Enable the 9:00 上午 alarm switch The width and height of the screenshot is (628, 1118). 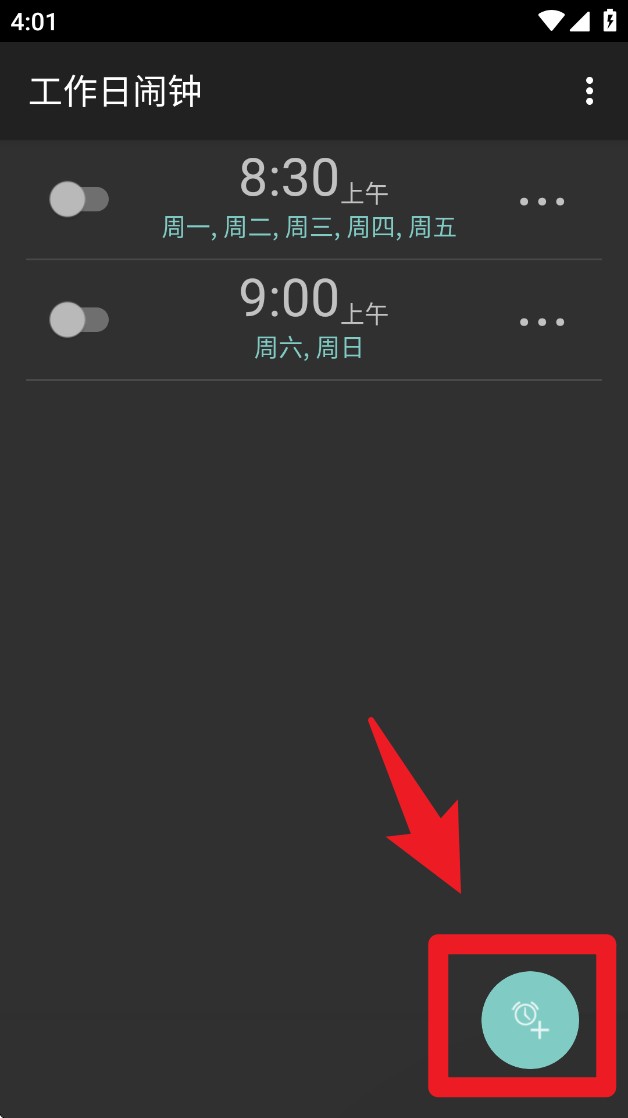point(78,320)
